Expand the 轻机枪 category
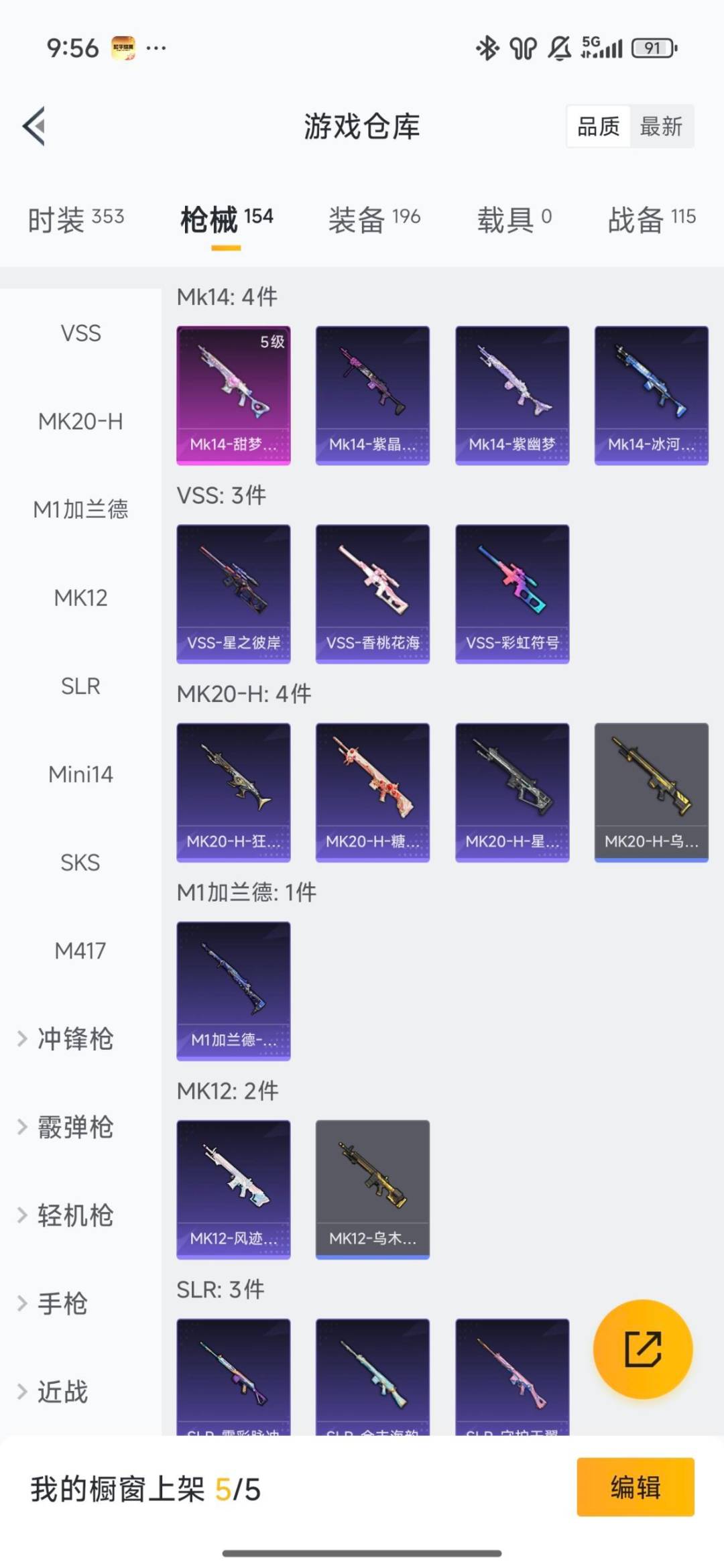This screenshot has width=724, height=1568. (x=74, y=1215)
